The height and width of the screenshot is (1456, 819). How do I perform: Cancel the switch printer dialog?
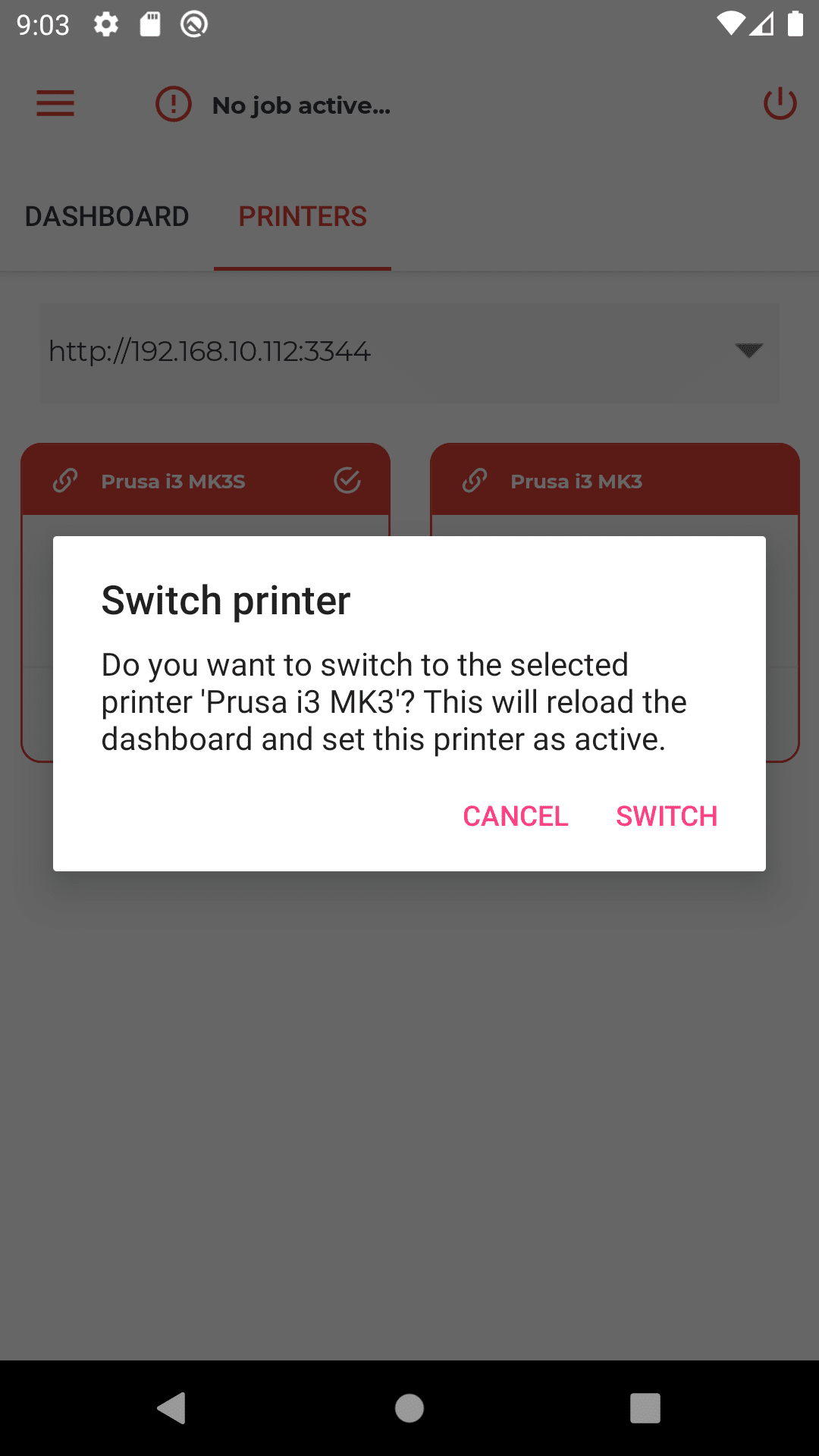pos(516,816)
